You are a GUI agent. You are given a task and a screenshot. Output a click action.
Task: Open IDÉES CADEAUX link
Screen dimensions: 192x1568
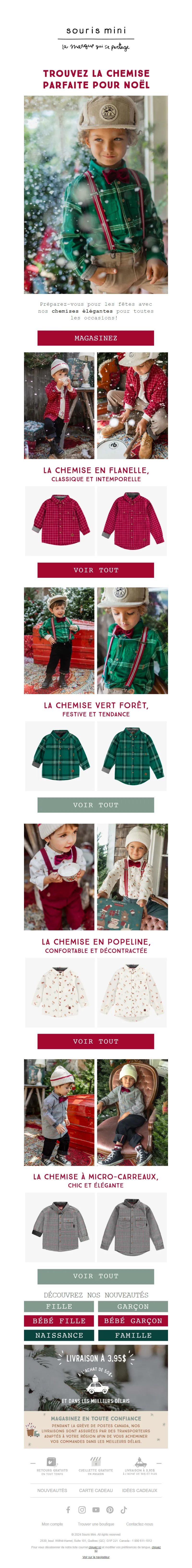pos(139,1490)
